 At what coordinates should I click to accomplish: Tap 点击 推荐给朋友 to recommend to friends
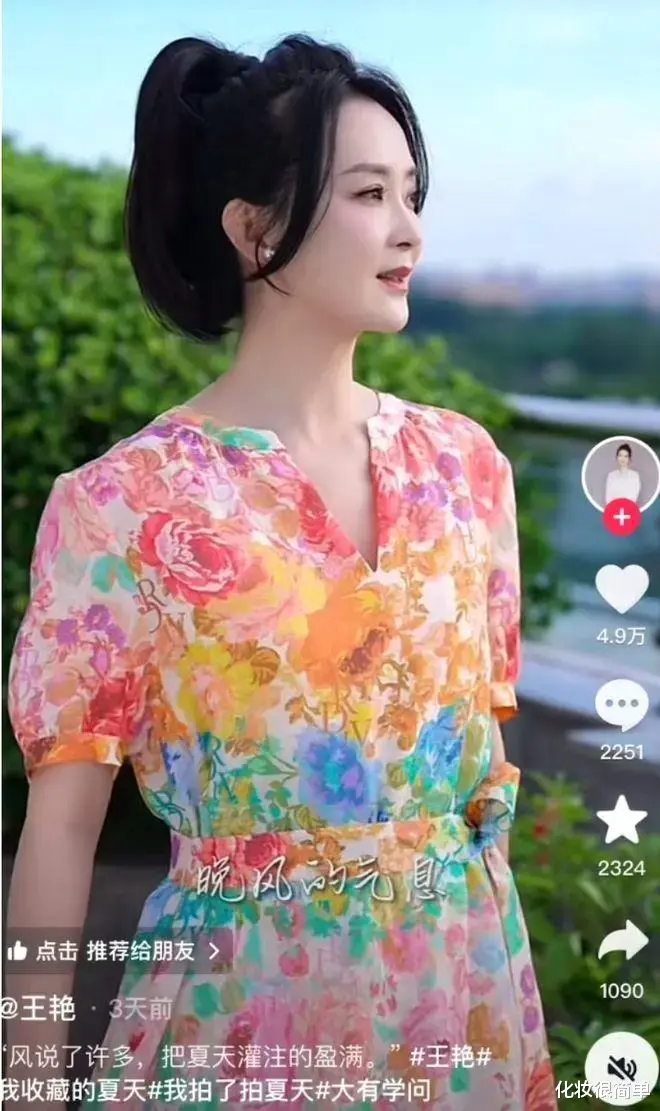[x=114, y=951]
